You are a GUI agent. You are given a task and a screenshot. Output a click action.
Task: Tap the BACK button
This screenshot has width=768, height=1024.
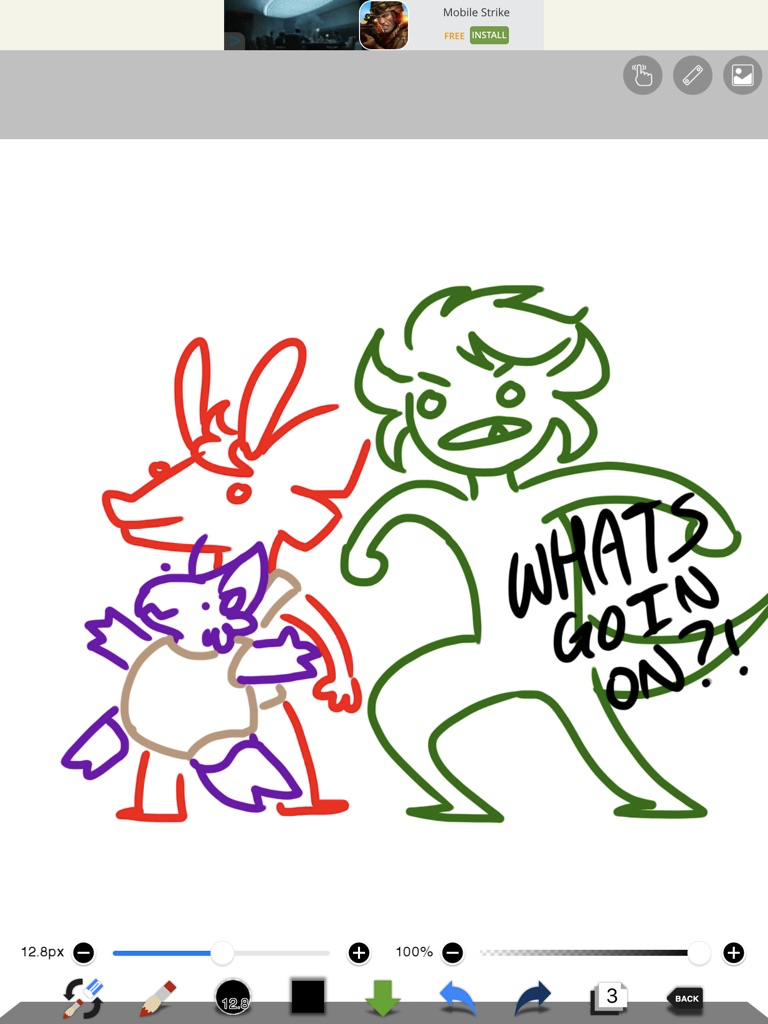685,997
